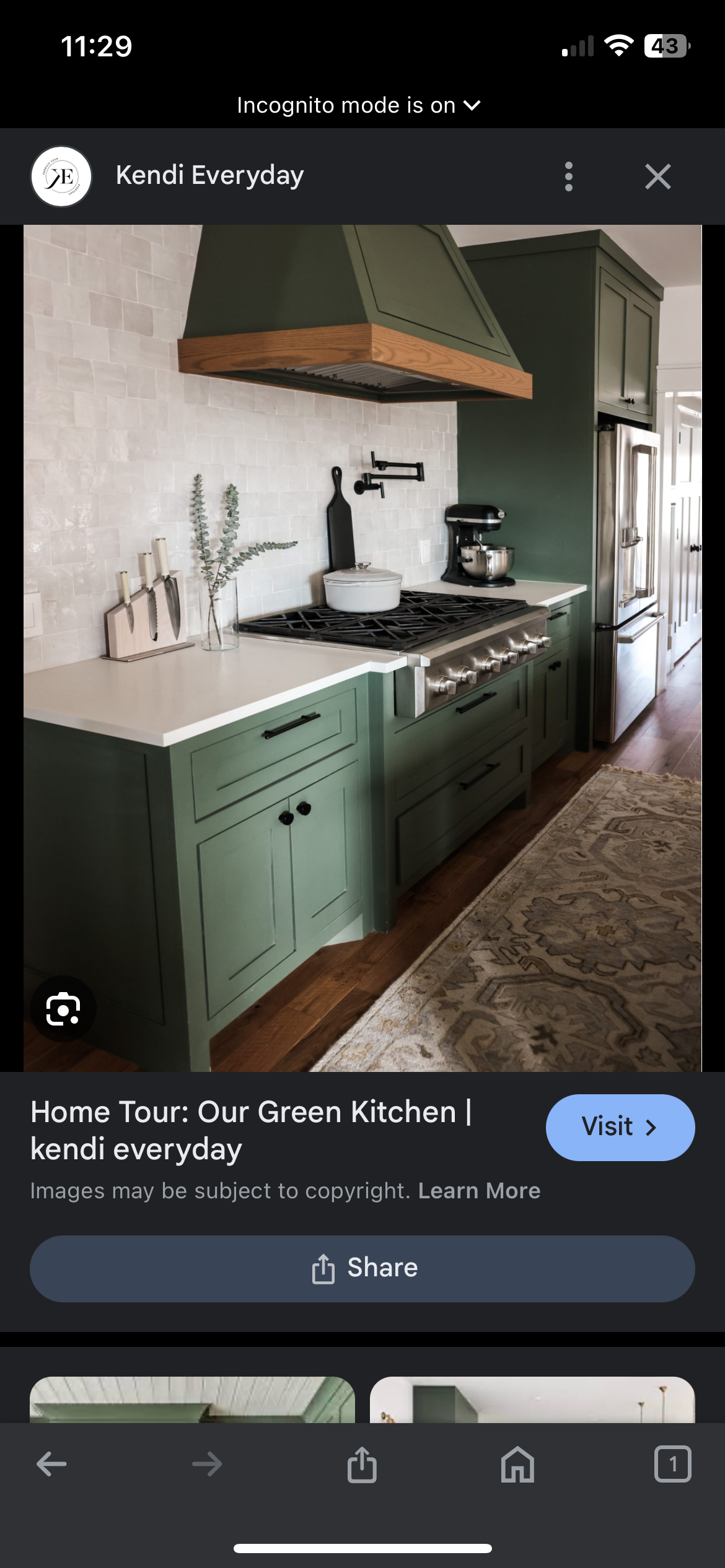
Task: Expand the Incognito mode banner
Action: click(x=359, y=105)
